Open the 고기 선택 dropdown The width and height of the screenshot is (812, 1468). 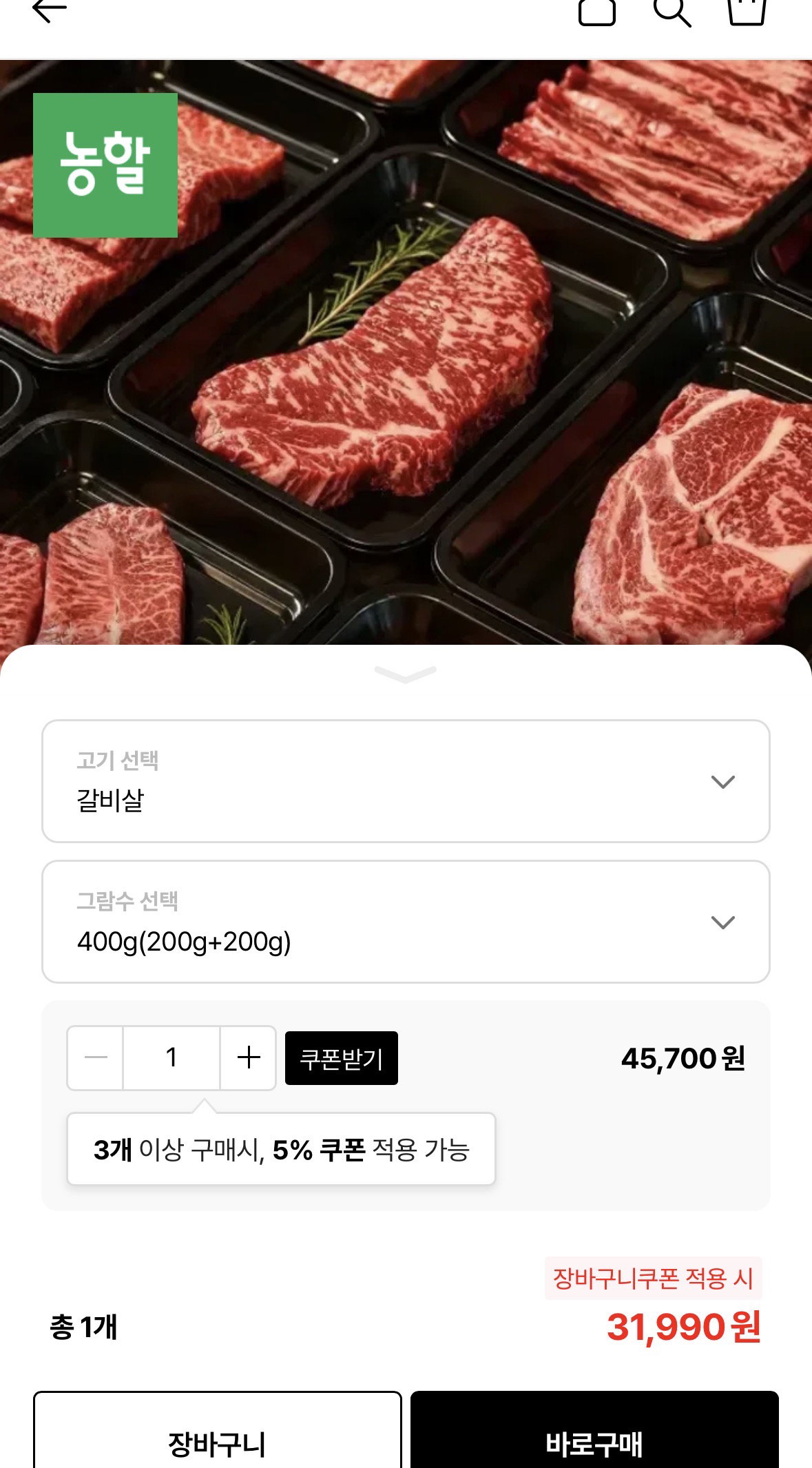406,781
